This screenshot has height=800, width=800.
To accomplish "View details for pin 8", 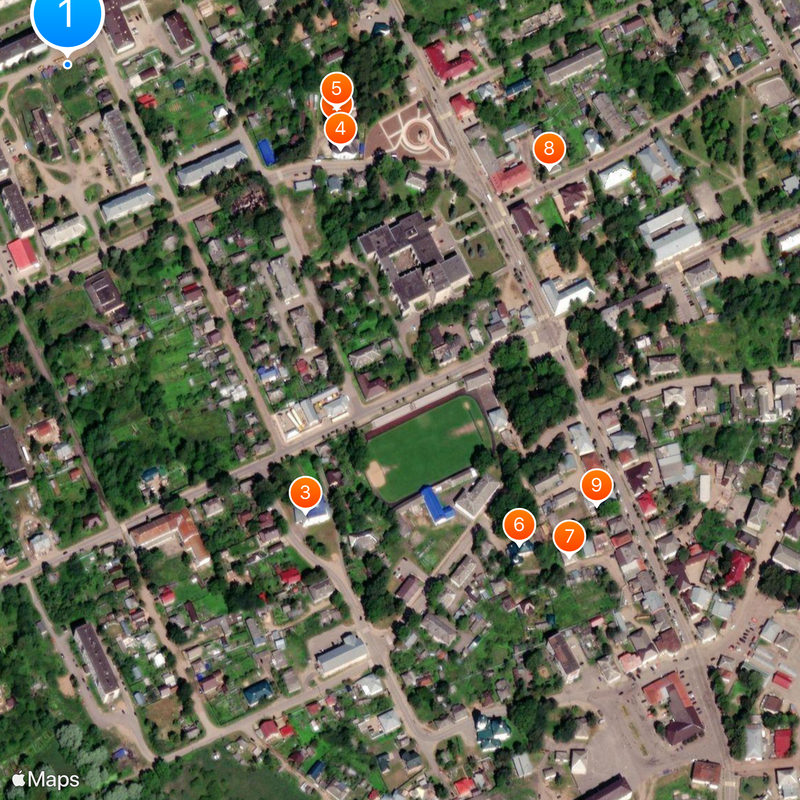I will coord(548,150).
